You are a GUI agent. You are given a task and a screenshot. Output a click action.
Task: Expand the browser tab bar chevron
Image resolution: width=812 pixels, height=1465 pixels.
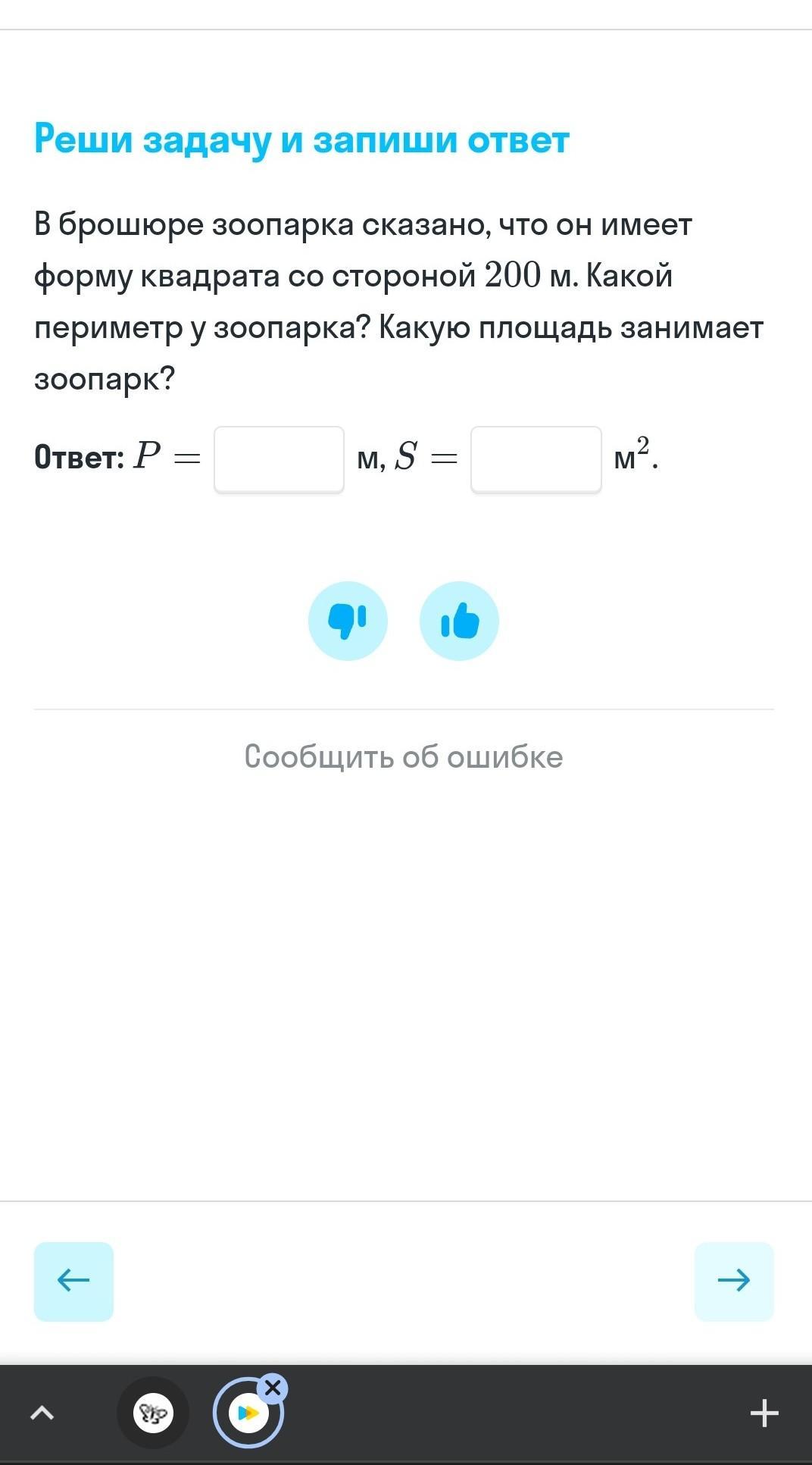[x=42, y=1413]
